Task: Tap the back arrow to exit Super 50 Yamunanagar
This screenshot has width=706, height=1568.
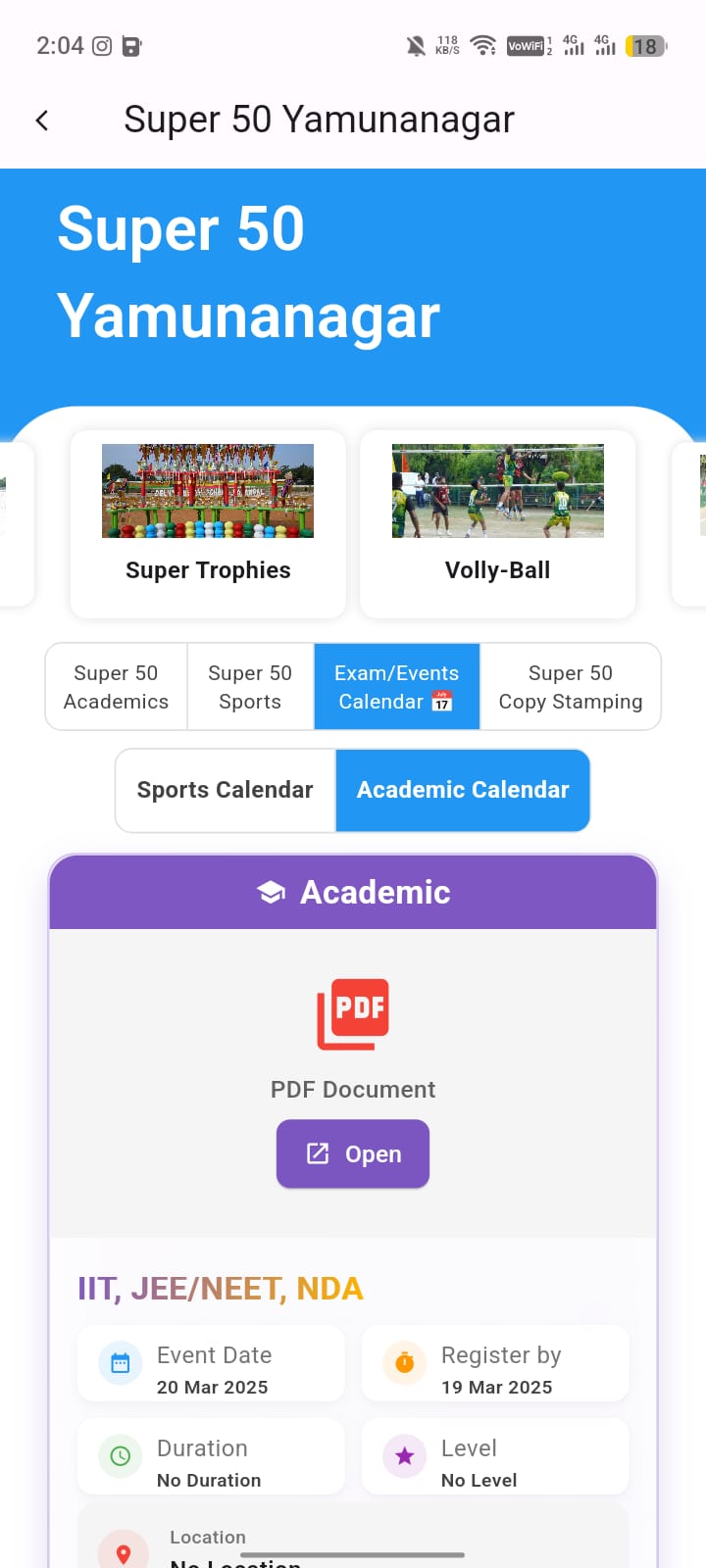Action: 42,119
